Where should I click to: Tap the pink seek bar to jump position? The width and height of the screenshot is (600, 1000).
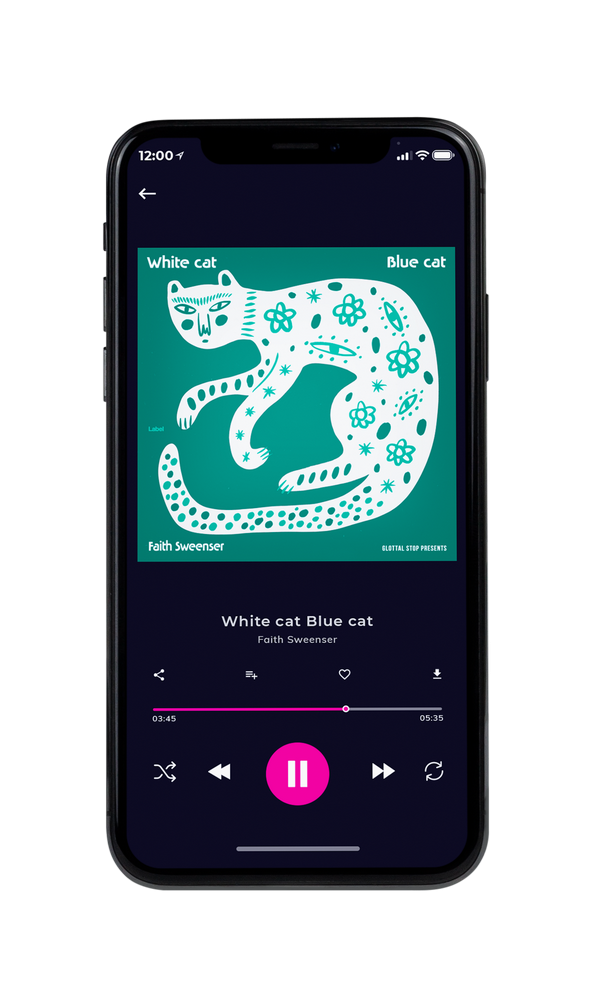297,709
